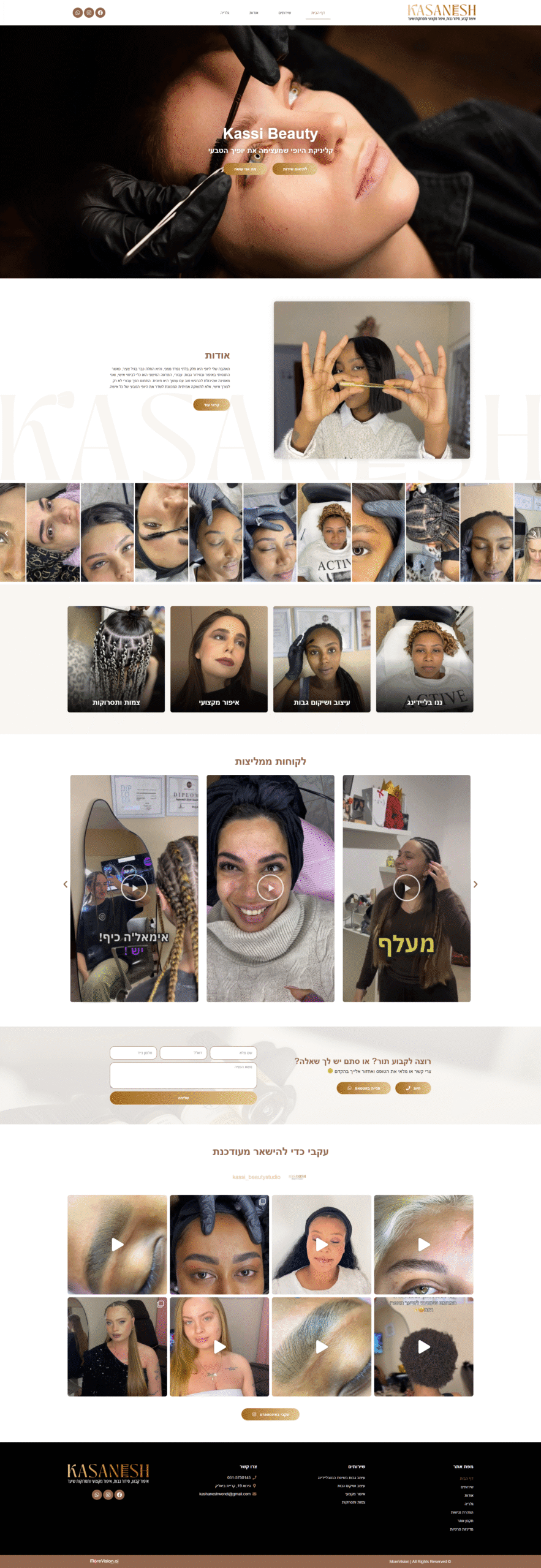Image resolution: width=541 pixels, height=1568 pixels.
Task: Open the Instagram icon in the header
Action: (89, 12)
